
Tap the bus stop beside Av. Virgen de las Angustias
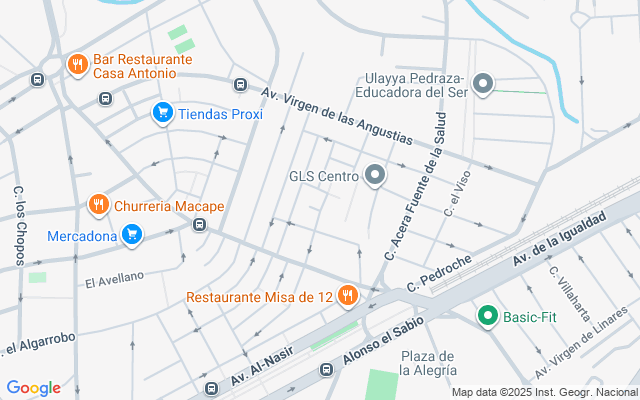[x=240, y=85]
